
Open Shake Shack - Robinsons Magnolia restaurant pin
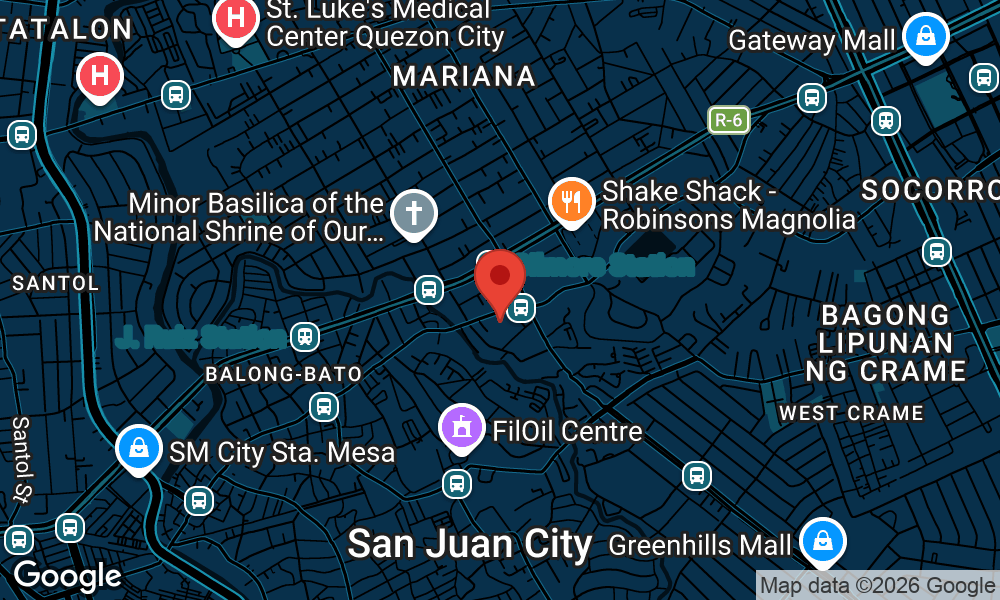(x=572, y=203)
